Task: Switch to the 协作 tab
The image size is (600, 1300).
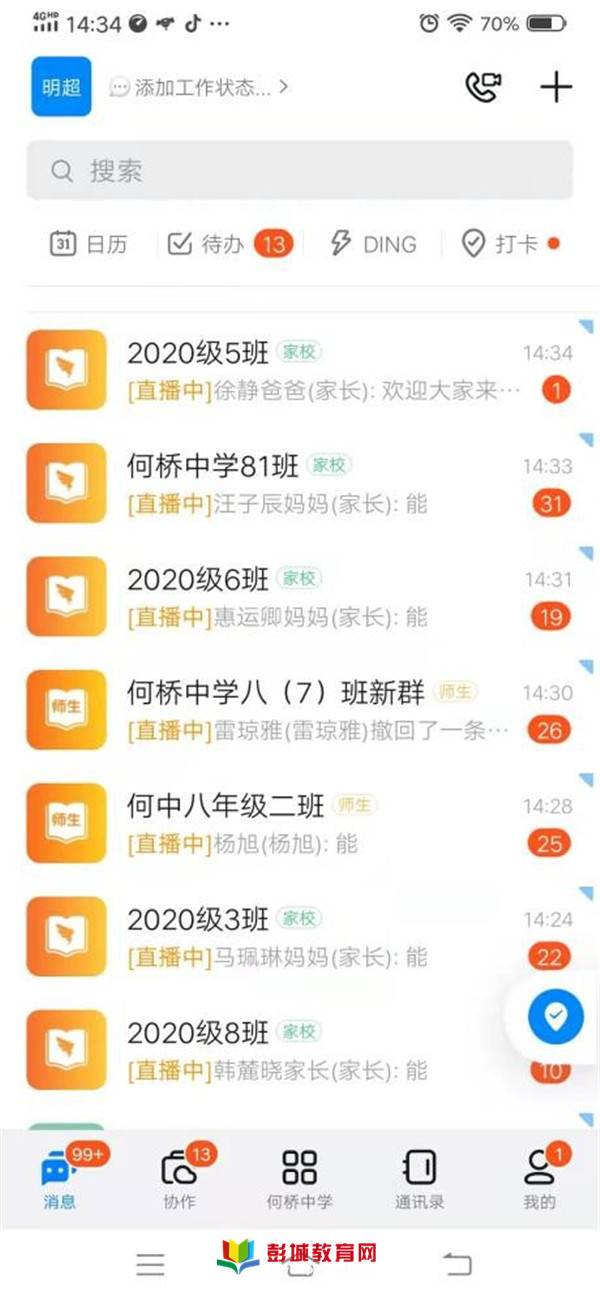Action: click(180, 1178)
